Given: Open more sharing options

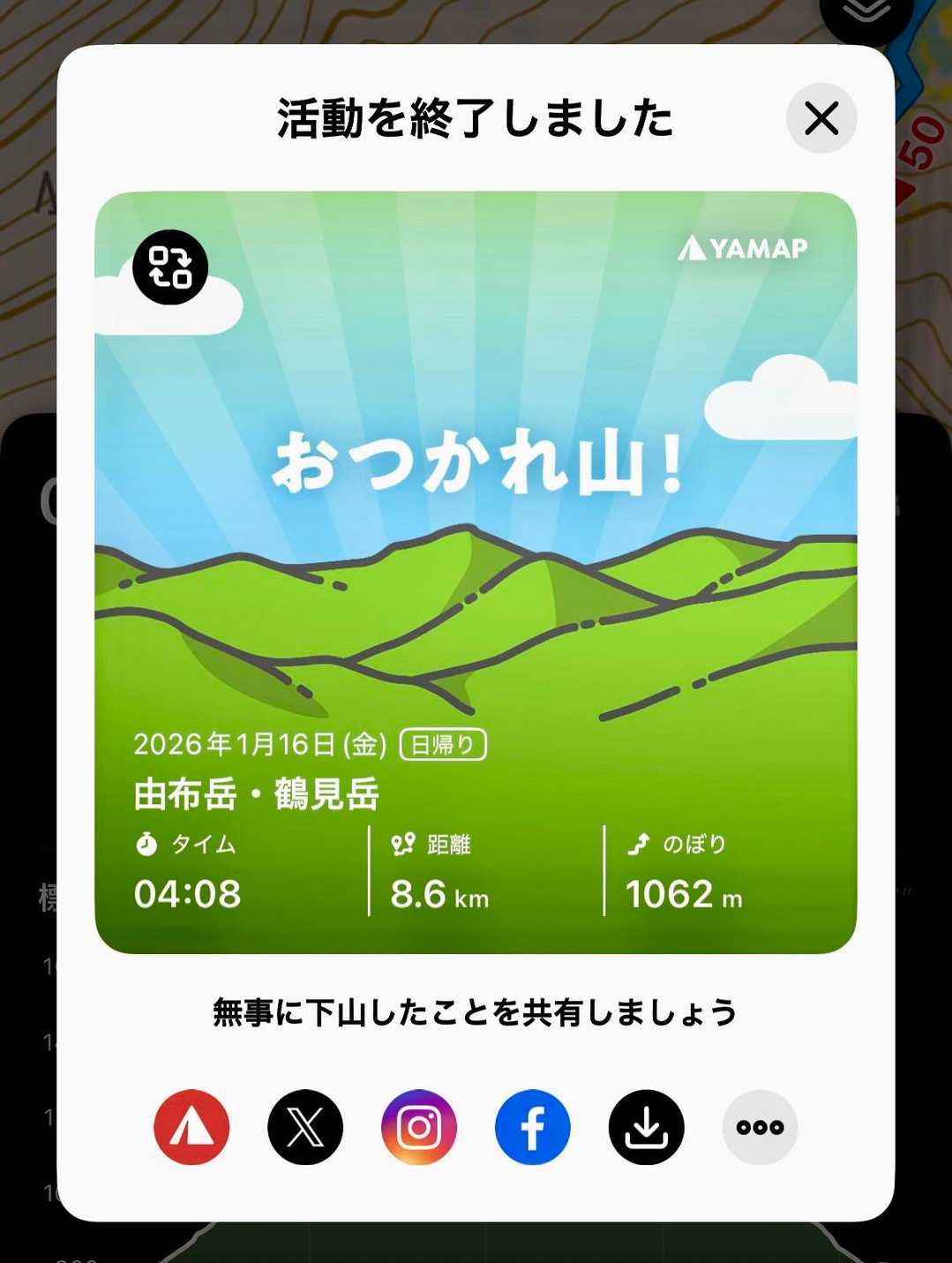Looking at the screenshot, I should (760, 1127).
